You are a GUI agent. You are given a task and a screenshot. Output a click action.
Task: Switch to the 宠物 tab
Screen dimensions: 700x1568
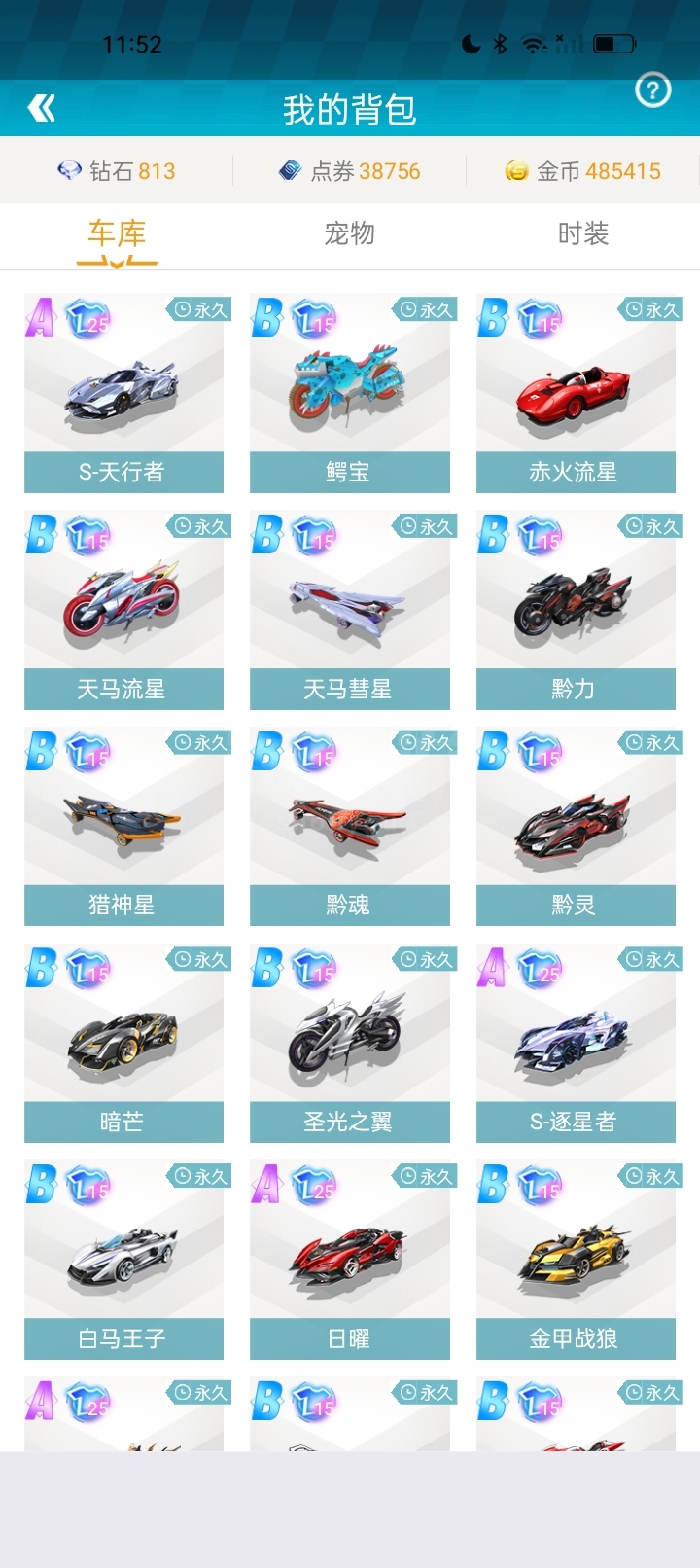click(x=349, y=233)
